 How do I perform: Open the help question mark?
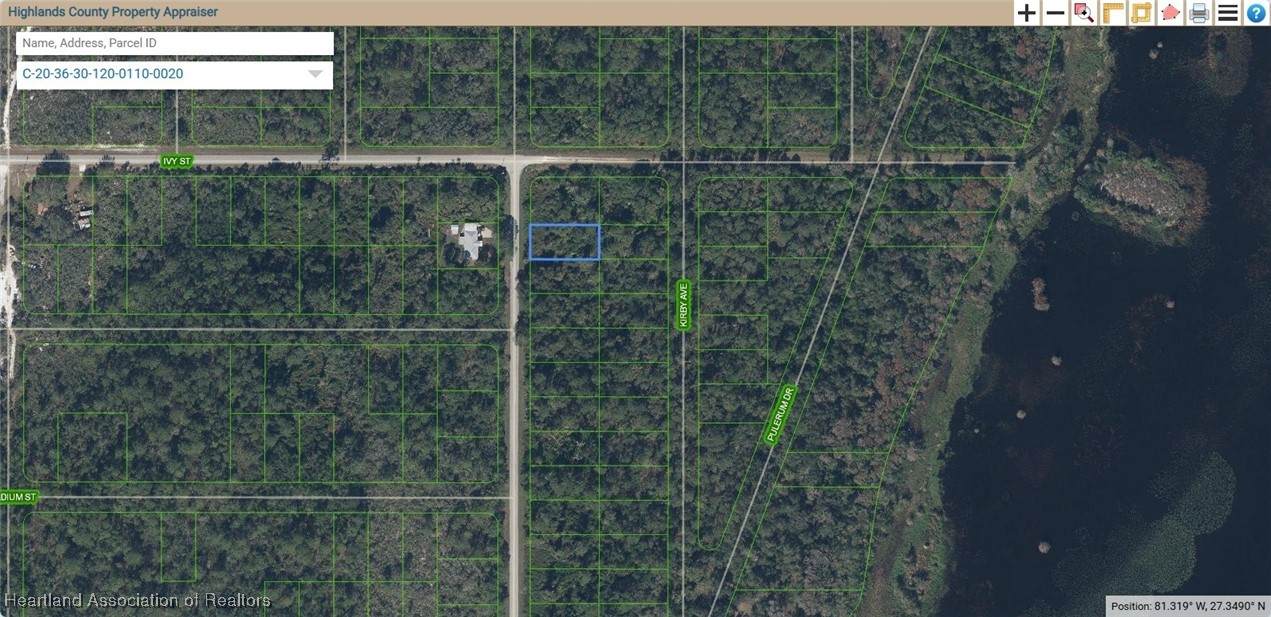point(1255,13)
